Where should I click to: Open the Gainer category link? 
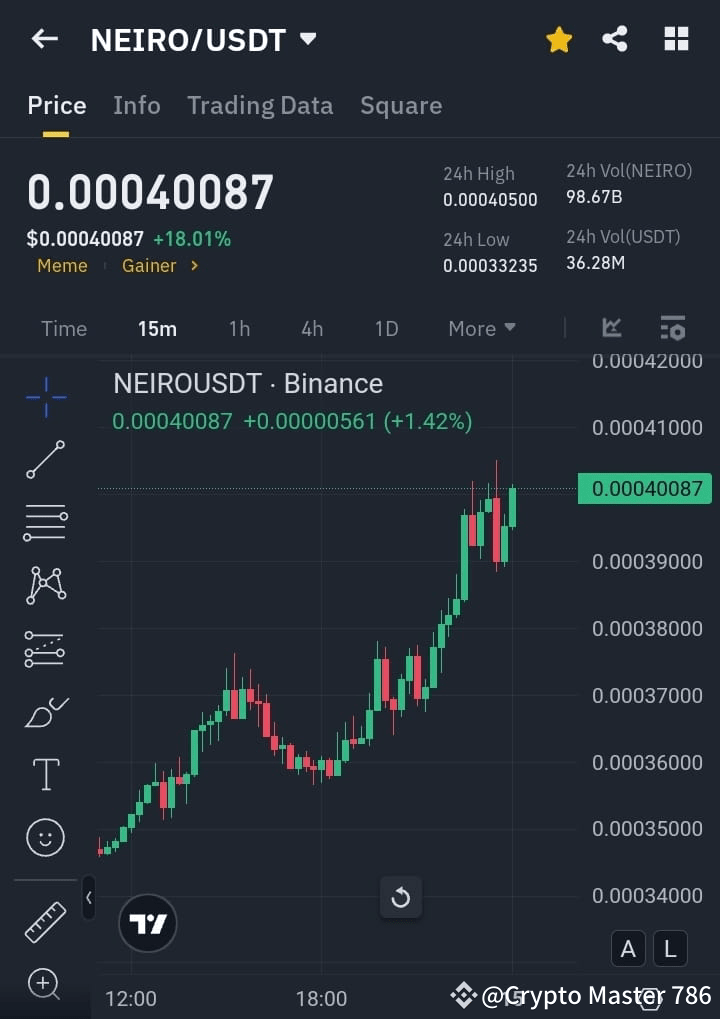(149, 266)
